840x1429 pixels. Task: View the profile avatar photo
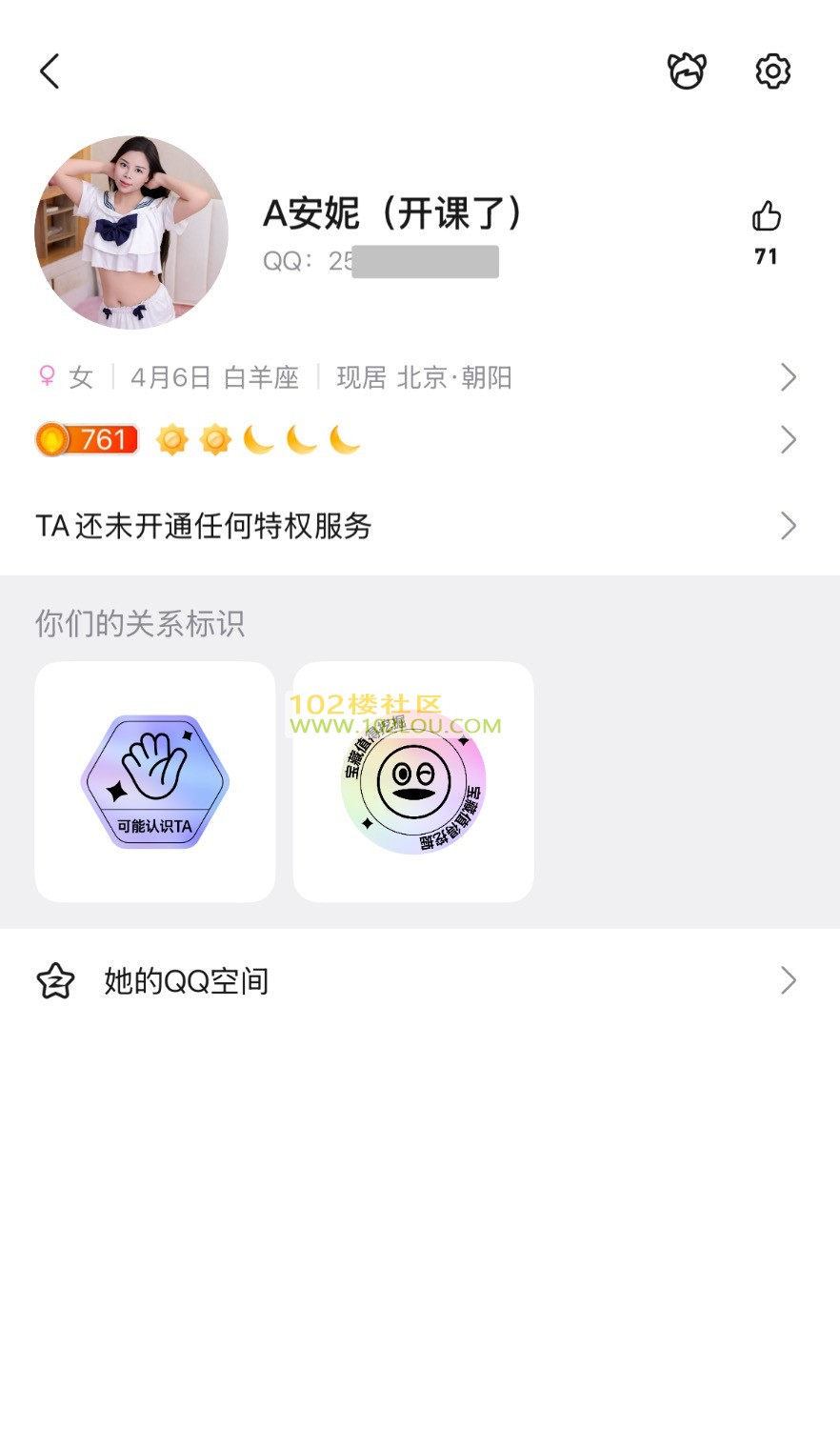click(x=131, y=232)
